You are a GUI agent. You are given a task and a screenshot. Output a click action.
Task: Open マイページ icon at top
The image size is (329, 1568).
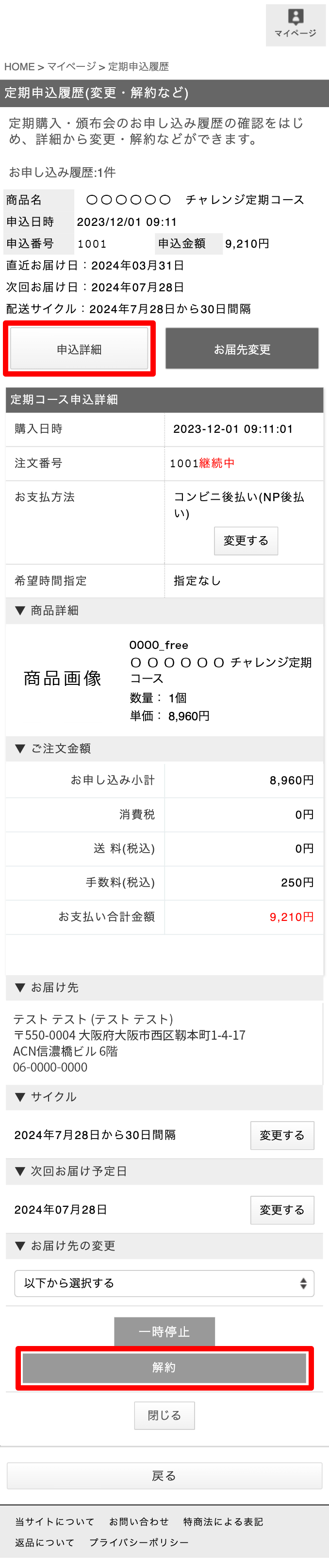(x=296, y=24)
